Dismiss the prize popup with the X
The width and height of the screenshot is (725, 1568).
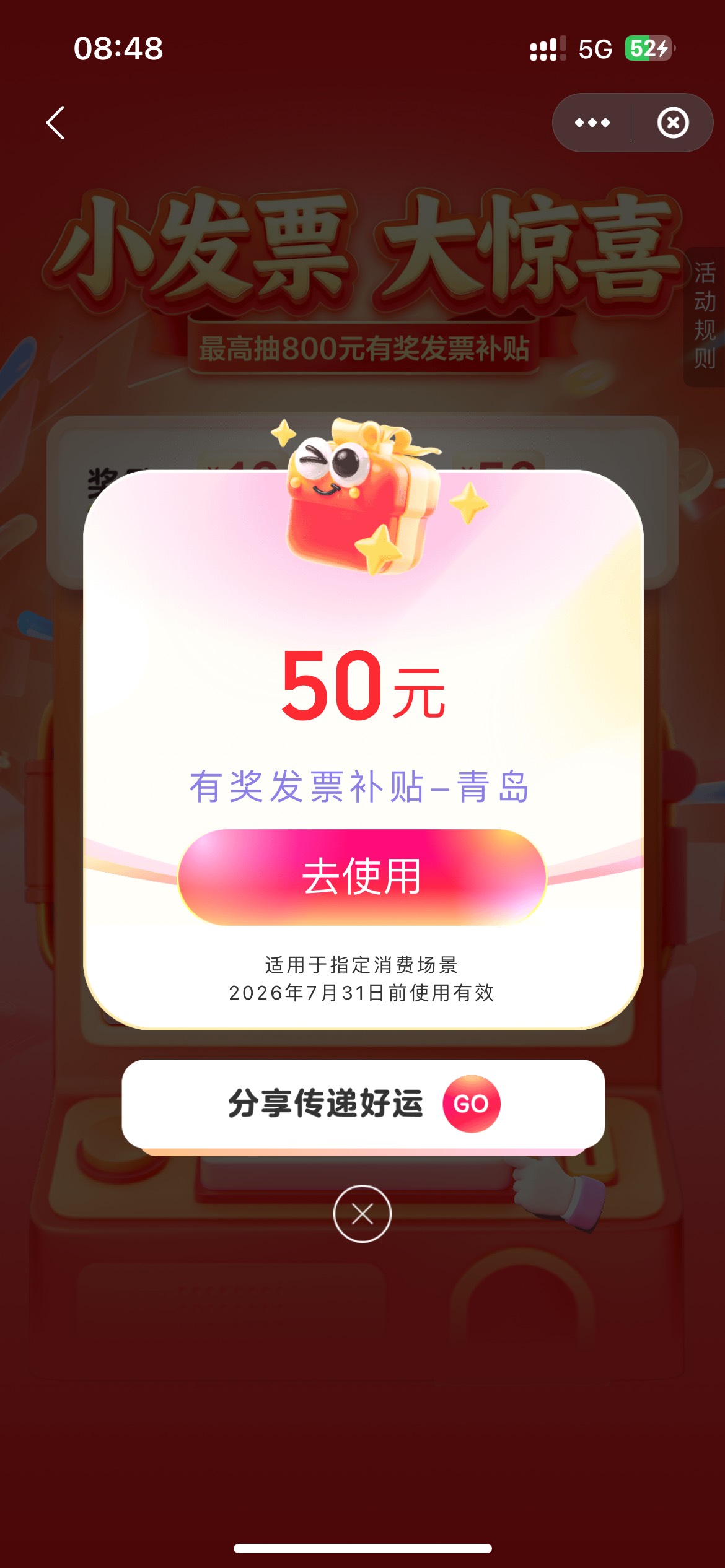click(362, 1214)
